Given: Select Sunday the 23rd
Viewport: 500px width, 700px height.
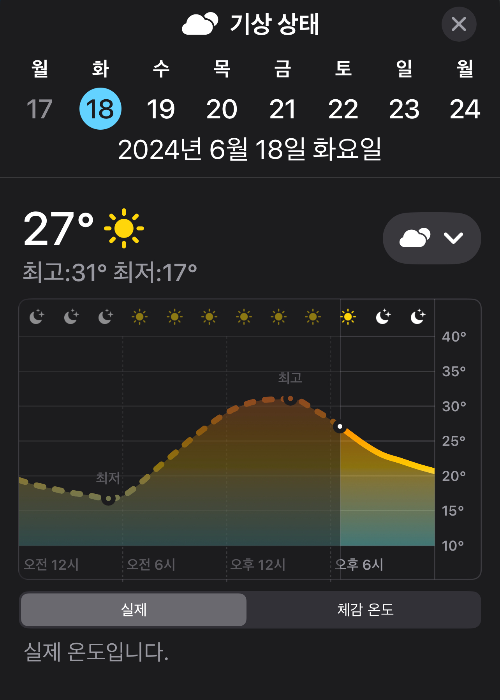Looking at the screenshot, I should [x=404, y=109].
